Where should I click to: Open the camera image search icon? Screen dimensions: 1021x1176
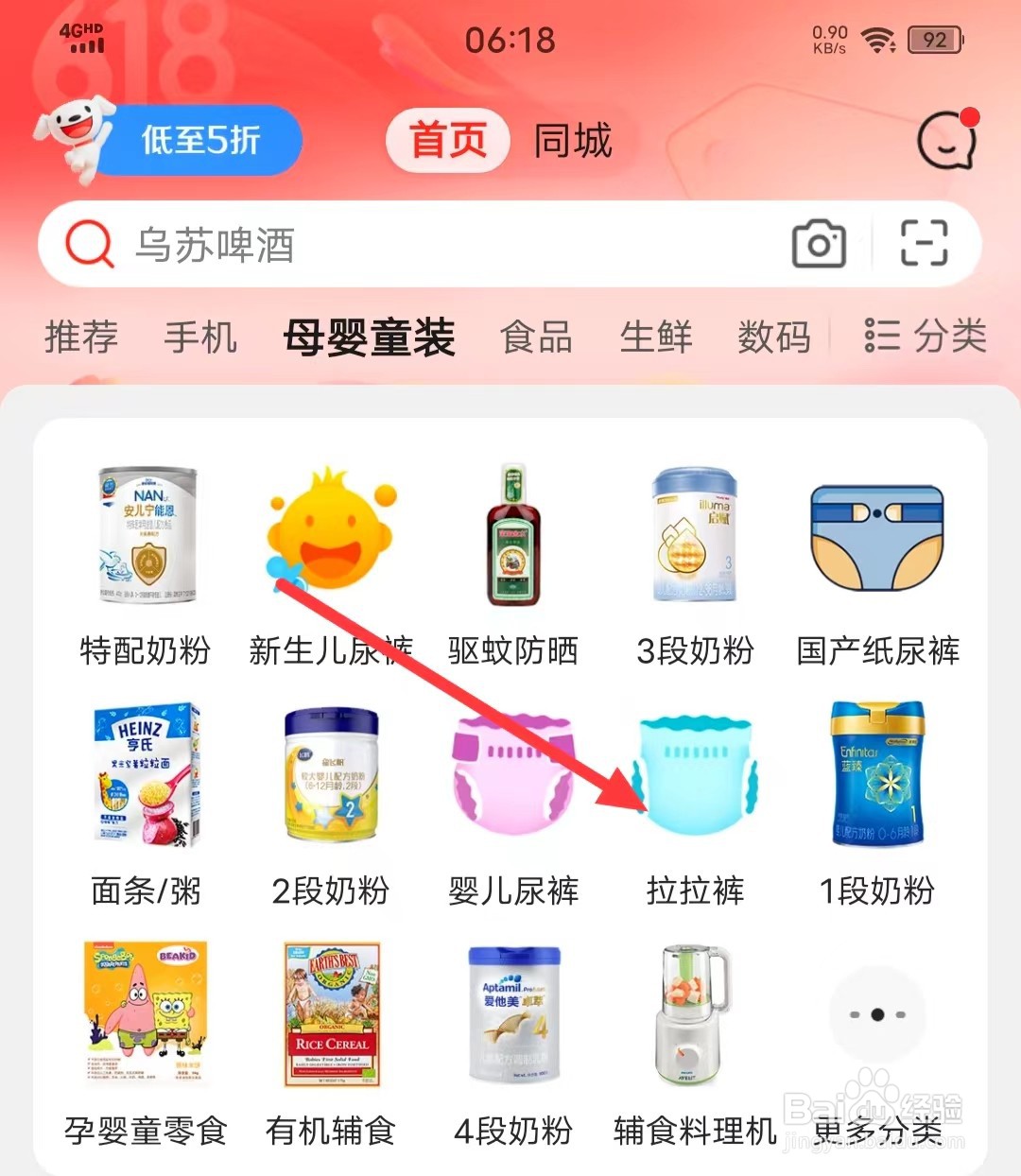(x=818, y=244)
